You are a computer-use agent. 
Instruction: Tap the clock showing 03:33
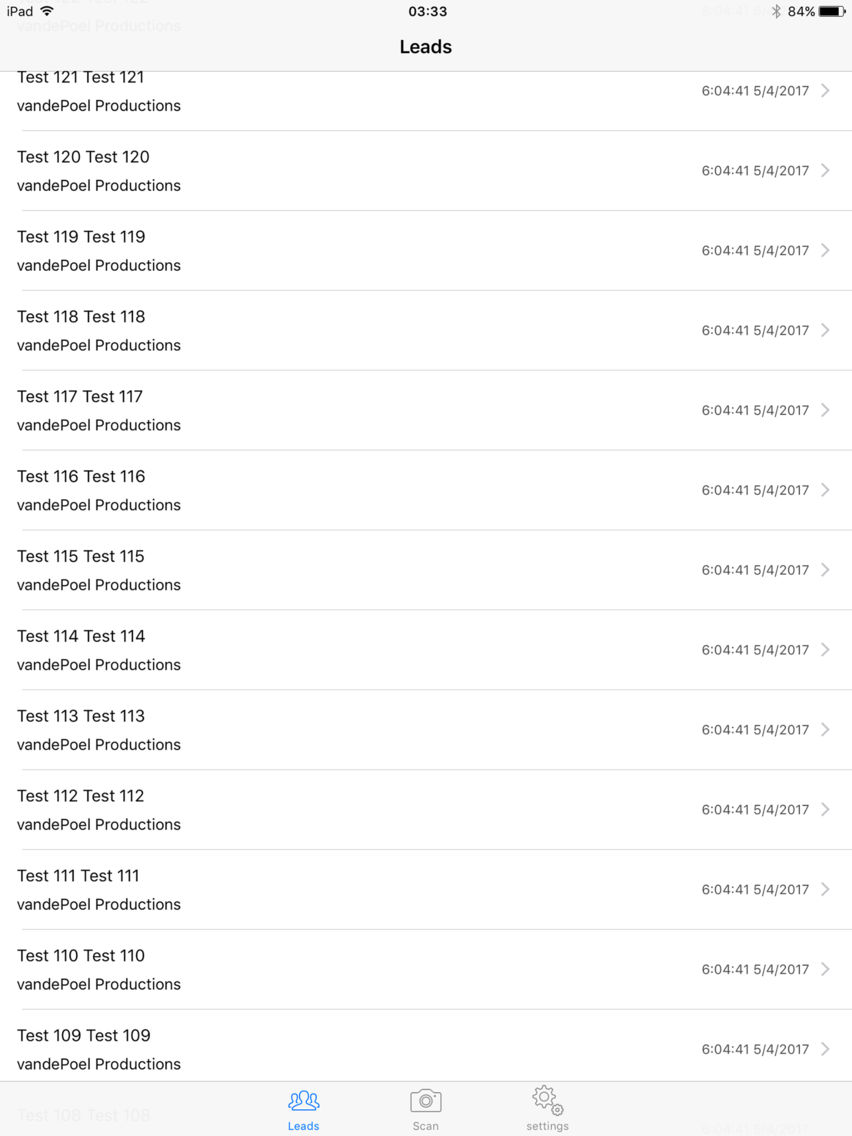[x=425, y=11]
